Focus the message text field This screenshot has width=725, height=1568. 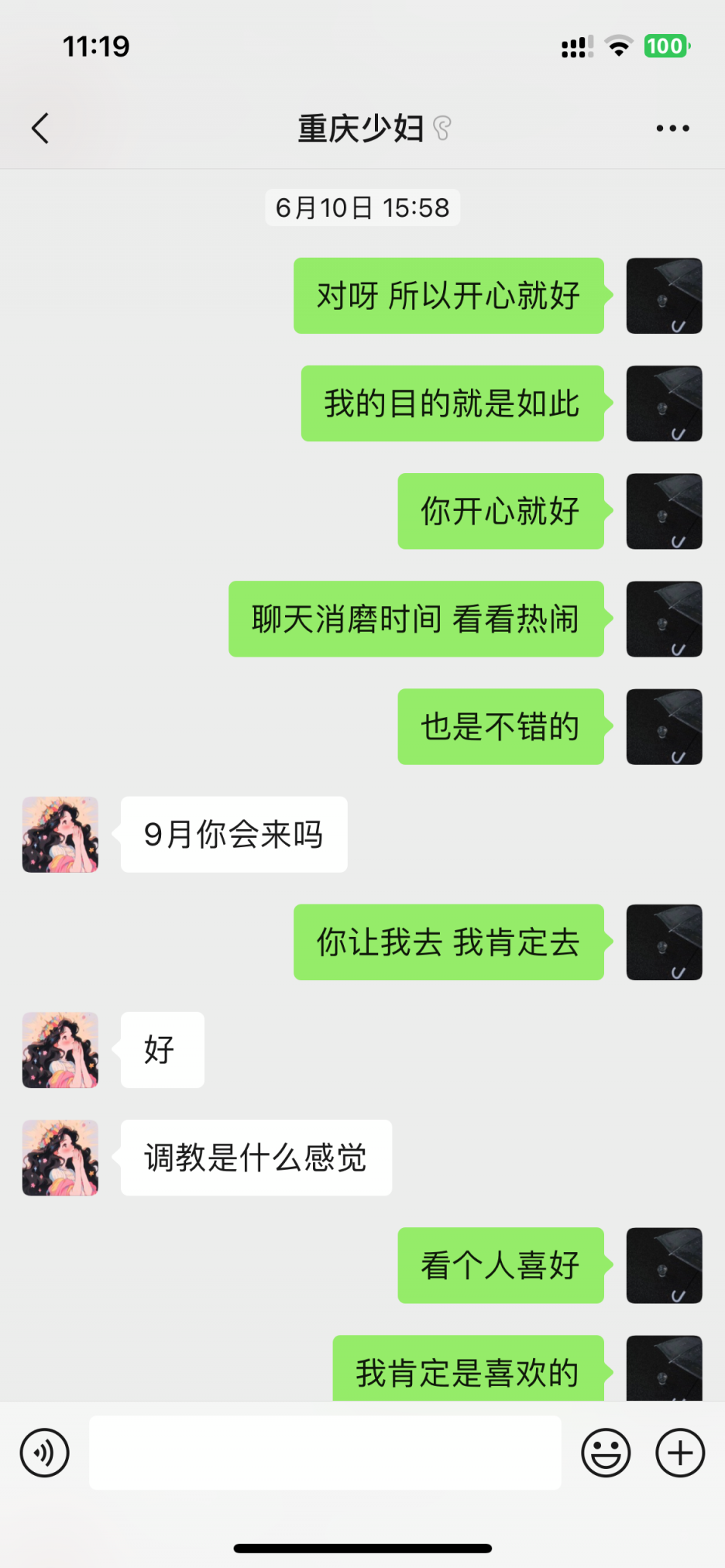(x=325, y=1453)
